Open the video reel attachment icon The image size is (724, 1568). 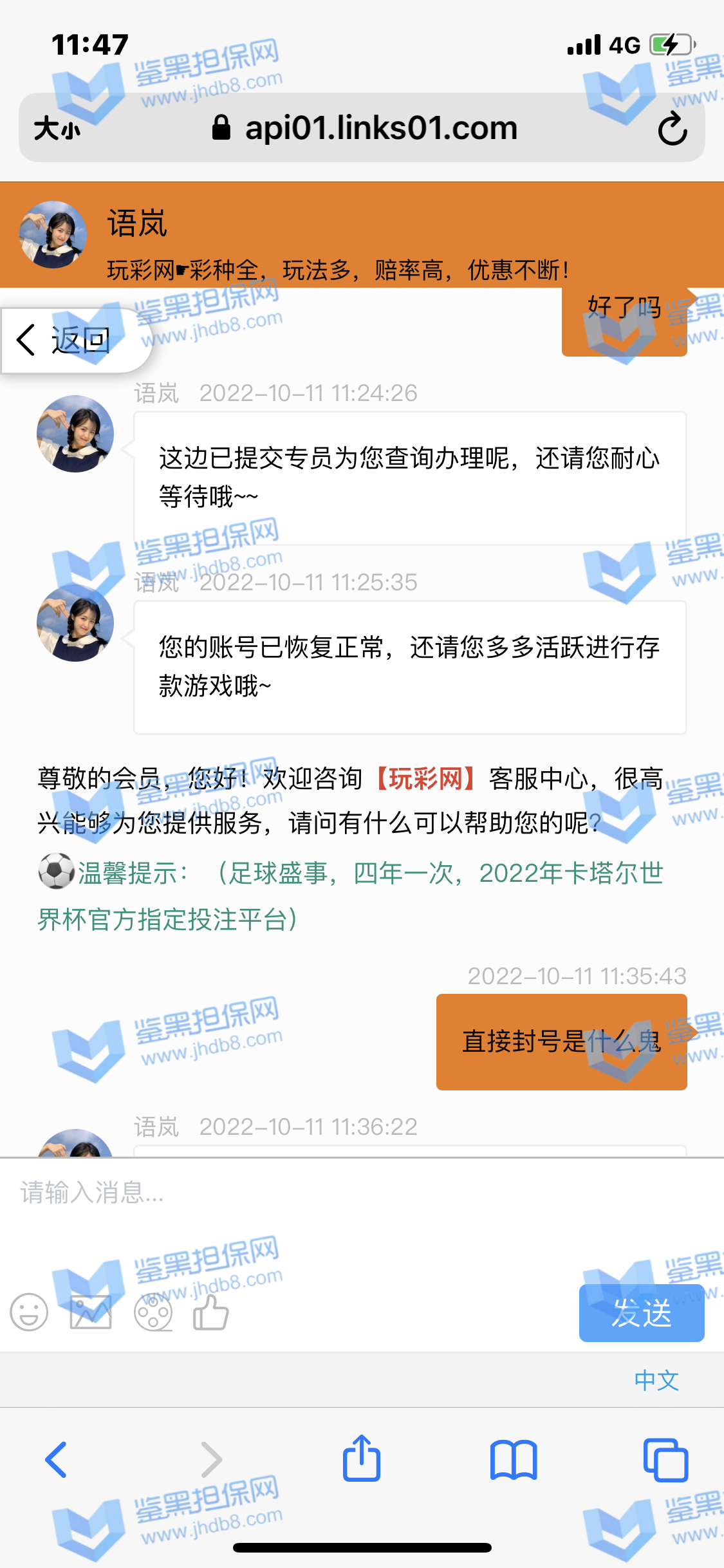(x=153, y=1312)
